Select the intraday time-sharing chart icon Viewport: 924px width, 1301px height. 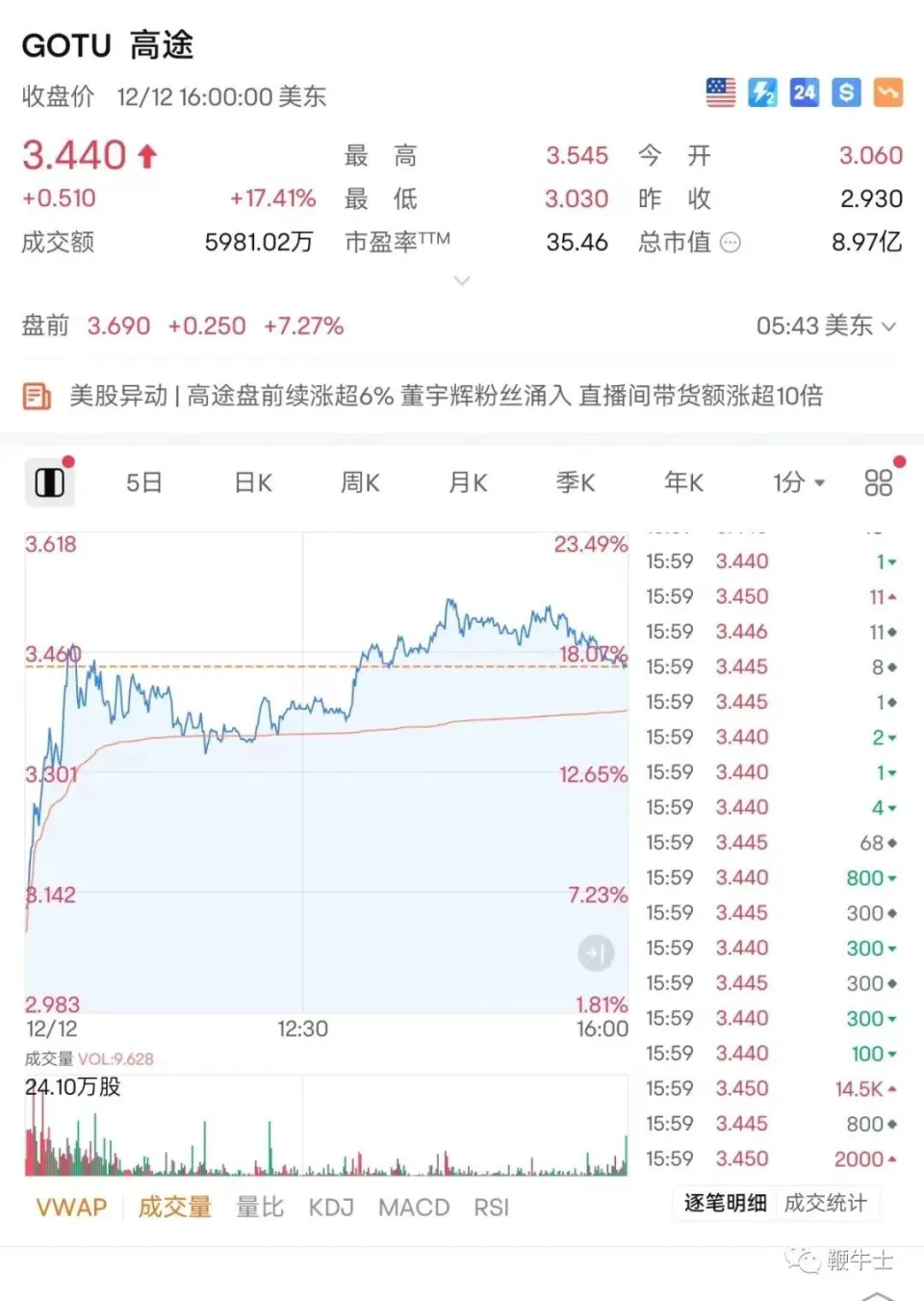click(x=49, y=481)
